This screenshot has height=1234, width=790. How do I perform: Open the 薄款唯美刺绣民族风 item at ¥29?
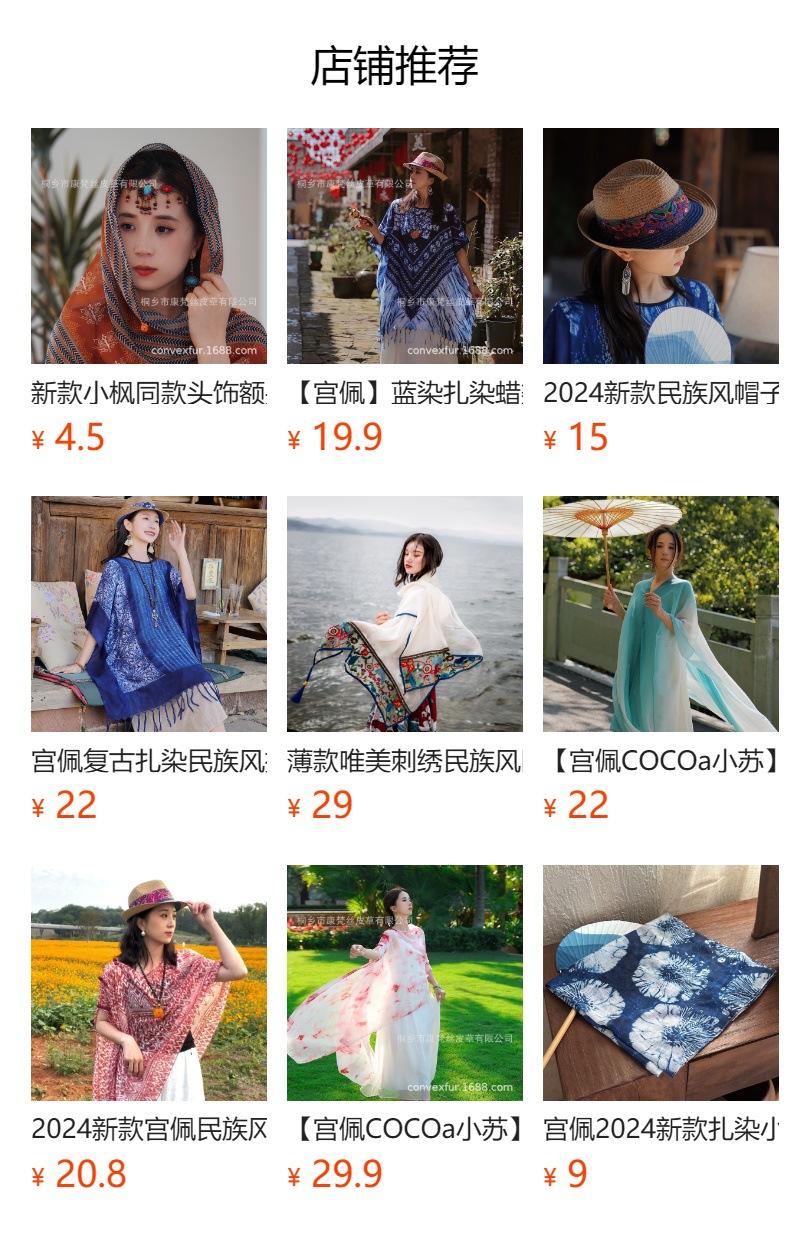tap(404, 614)
